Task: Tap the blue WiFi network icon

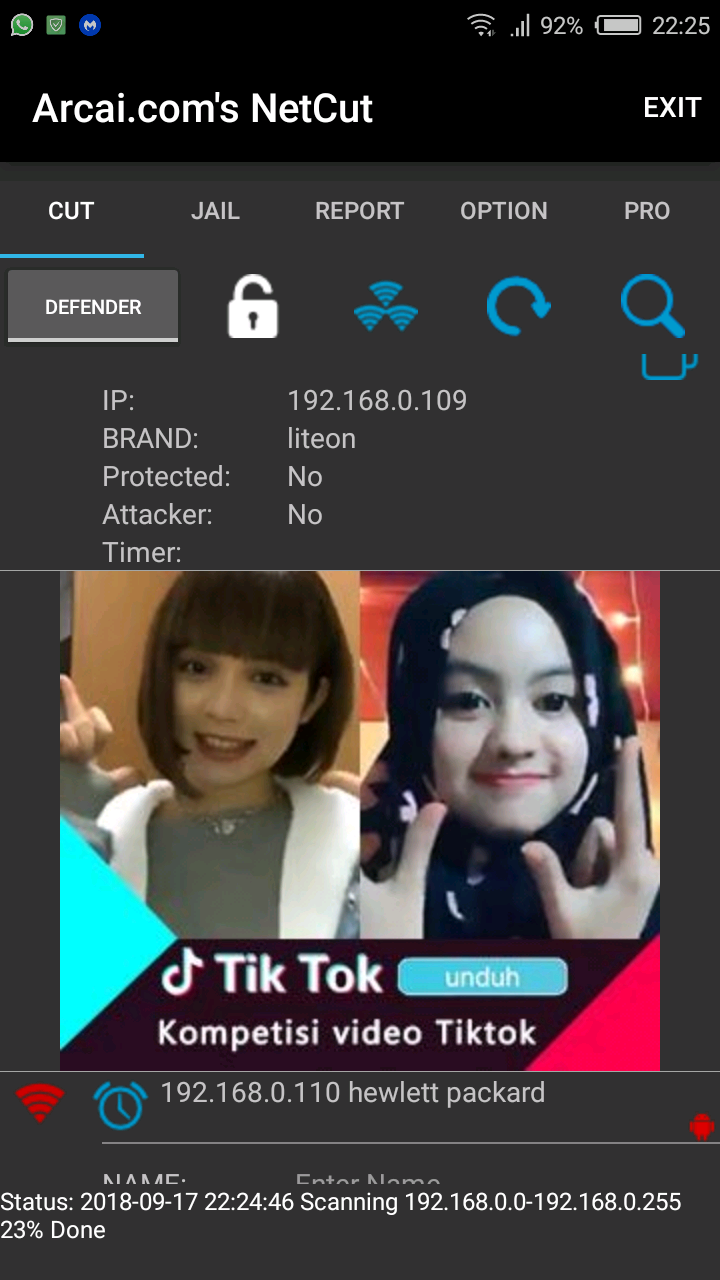Action: [386, 306]
